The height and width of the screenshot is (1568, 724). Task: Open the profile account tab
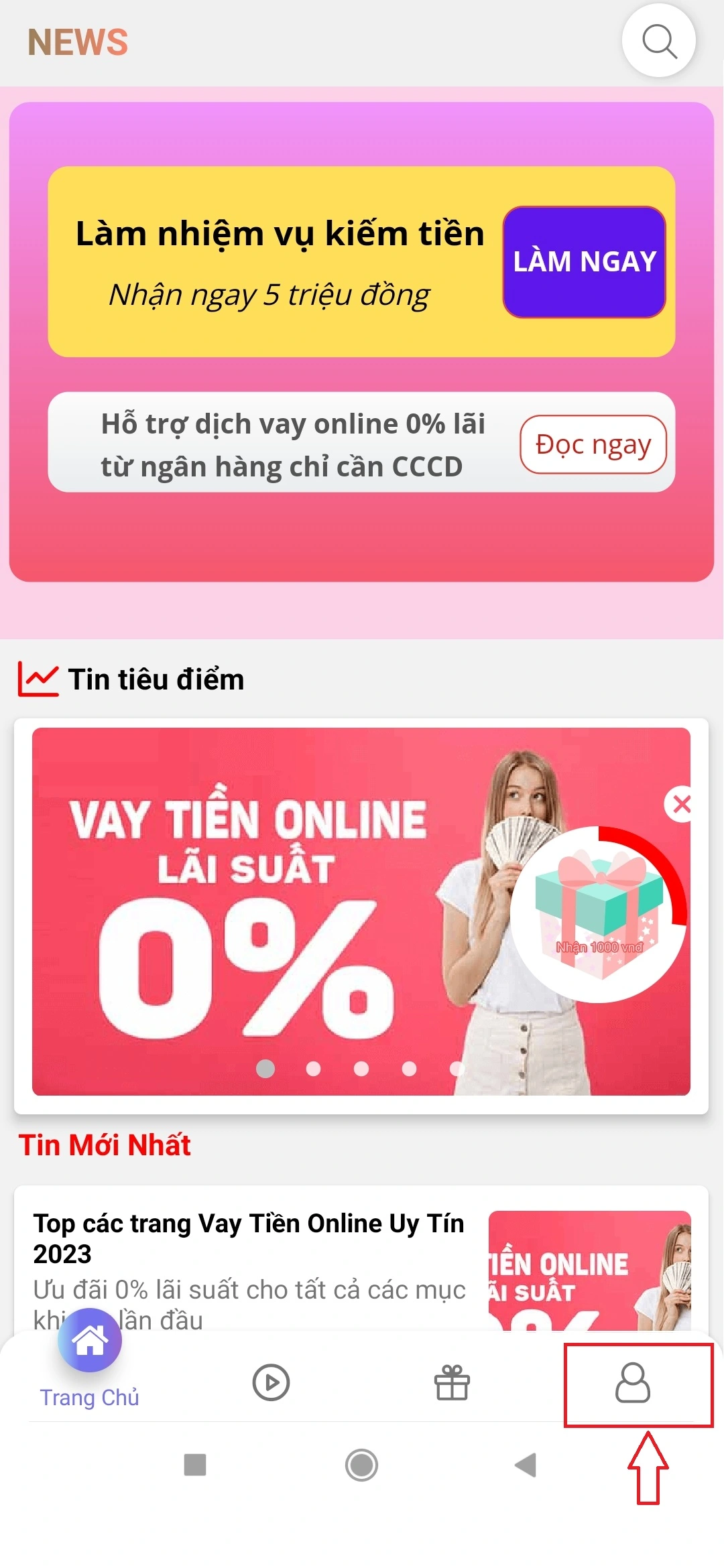633,1382
